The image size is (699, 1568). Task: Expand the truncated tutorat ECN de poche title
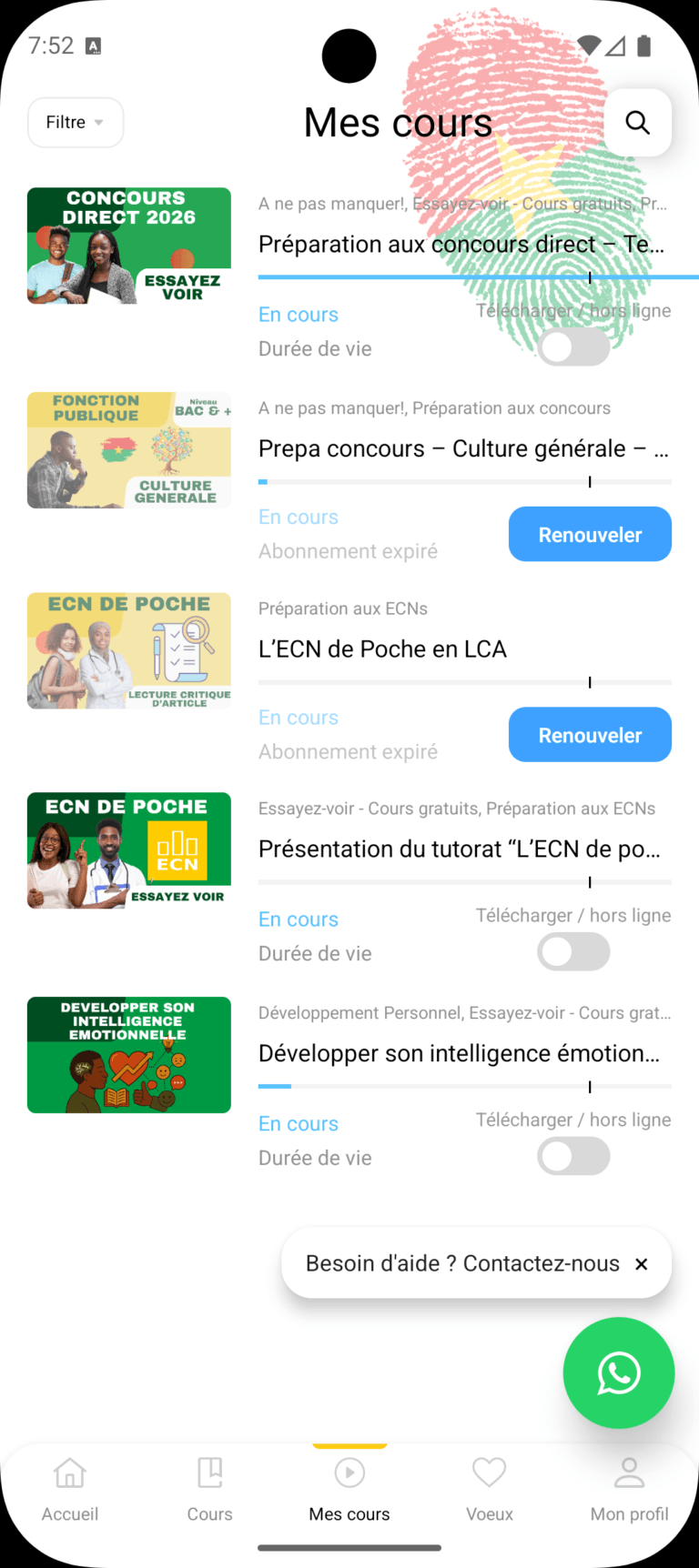(464, 849)
